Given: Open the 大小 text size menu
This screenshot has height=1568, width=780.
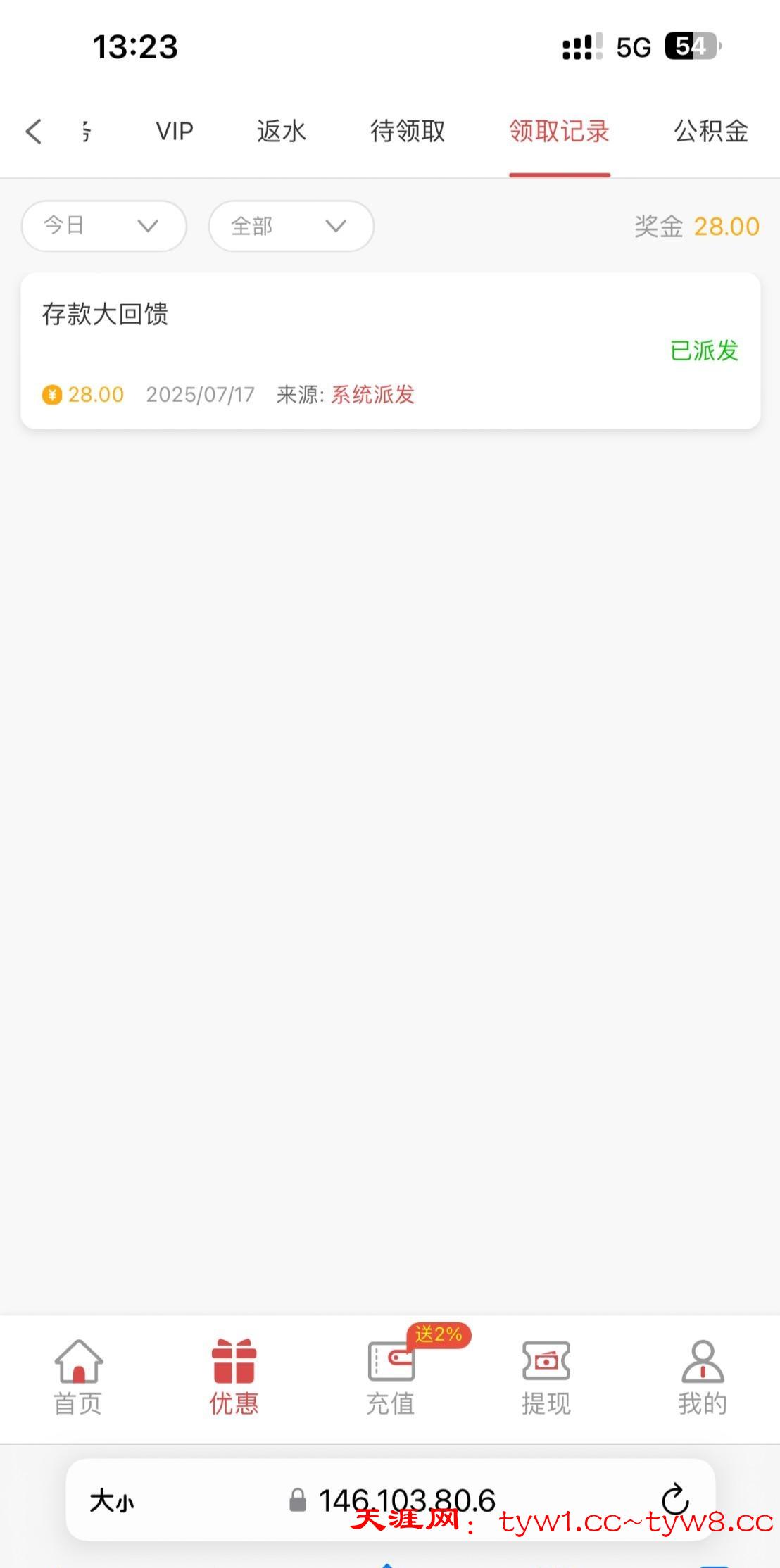Looking at the screenshot, I should click(111, 1501).
